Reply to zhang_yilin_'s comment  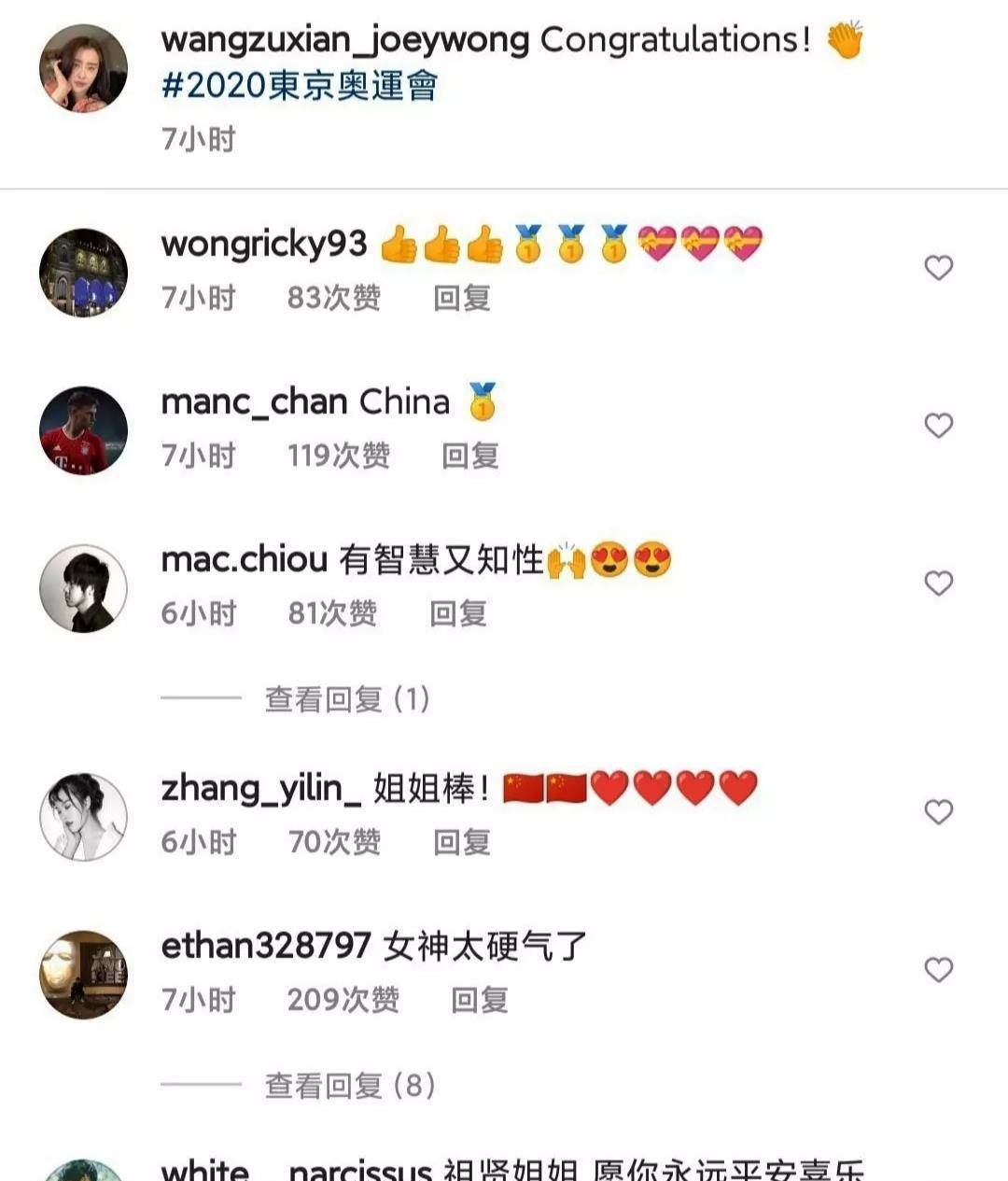pos(461,843)
